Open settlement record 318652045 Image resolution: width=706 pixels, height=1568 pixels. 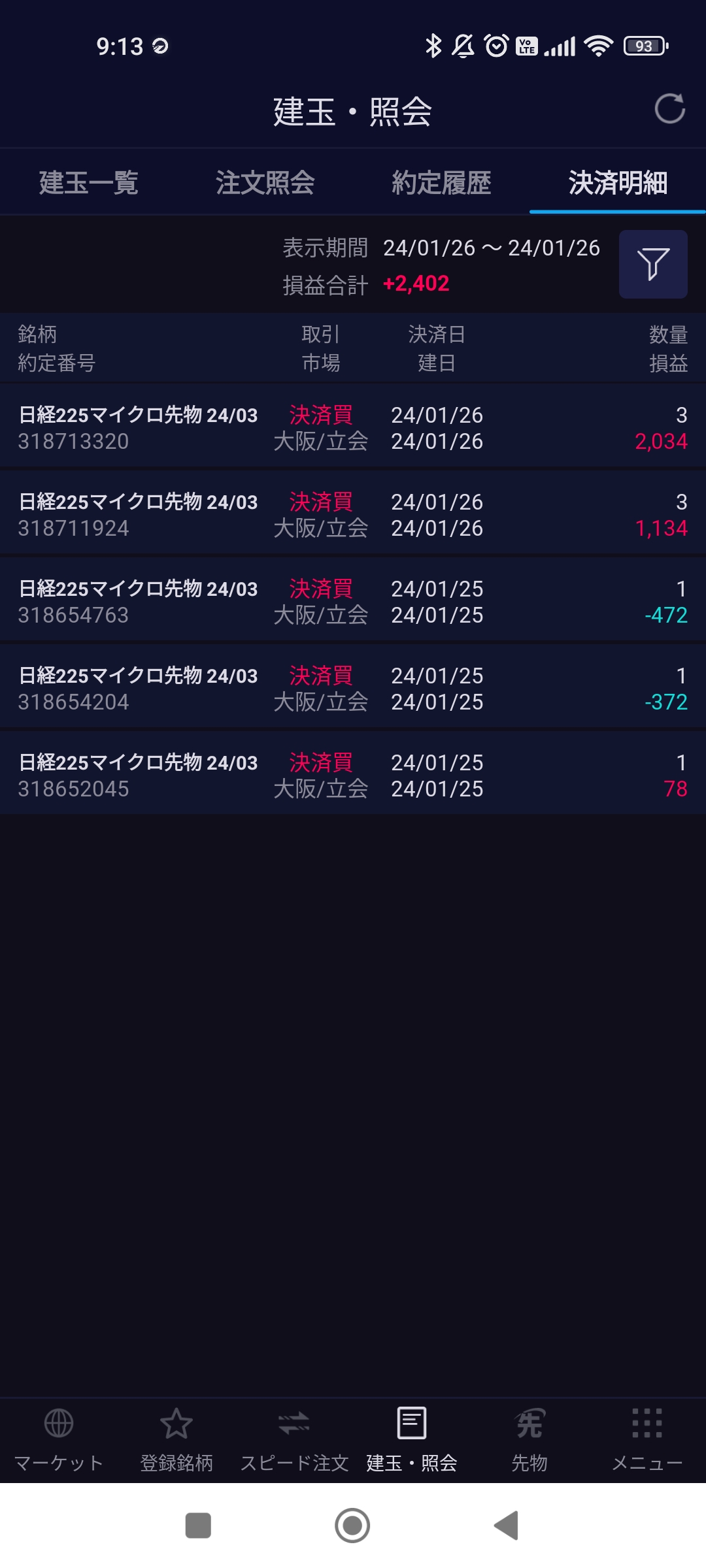point(353,775)
